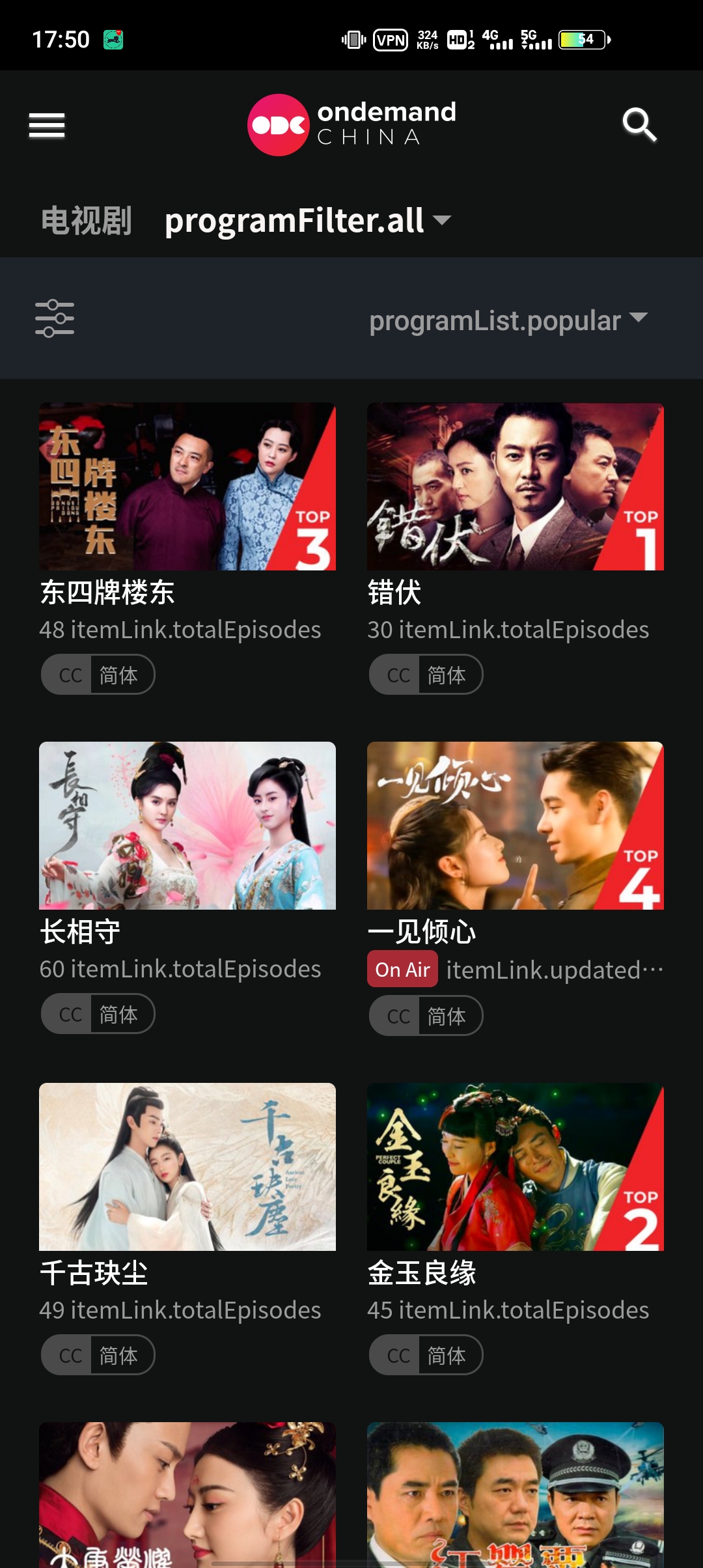The height and width of the screenshot is (1568, 703).
Task: Open the drama 长相守
Action: click(x=187, y=826)
